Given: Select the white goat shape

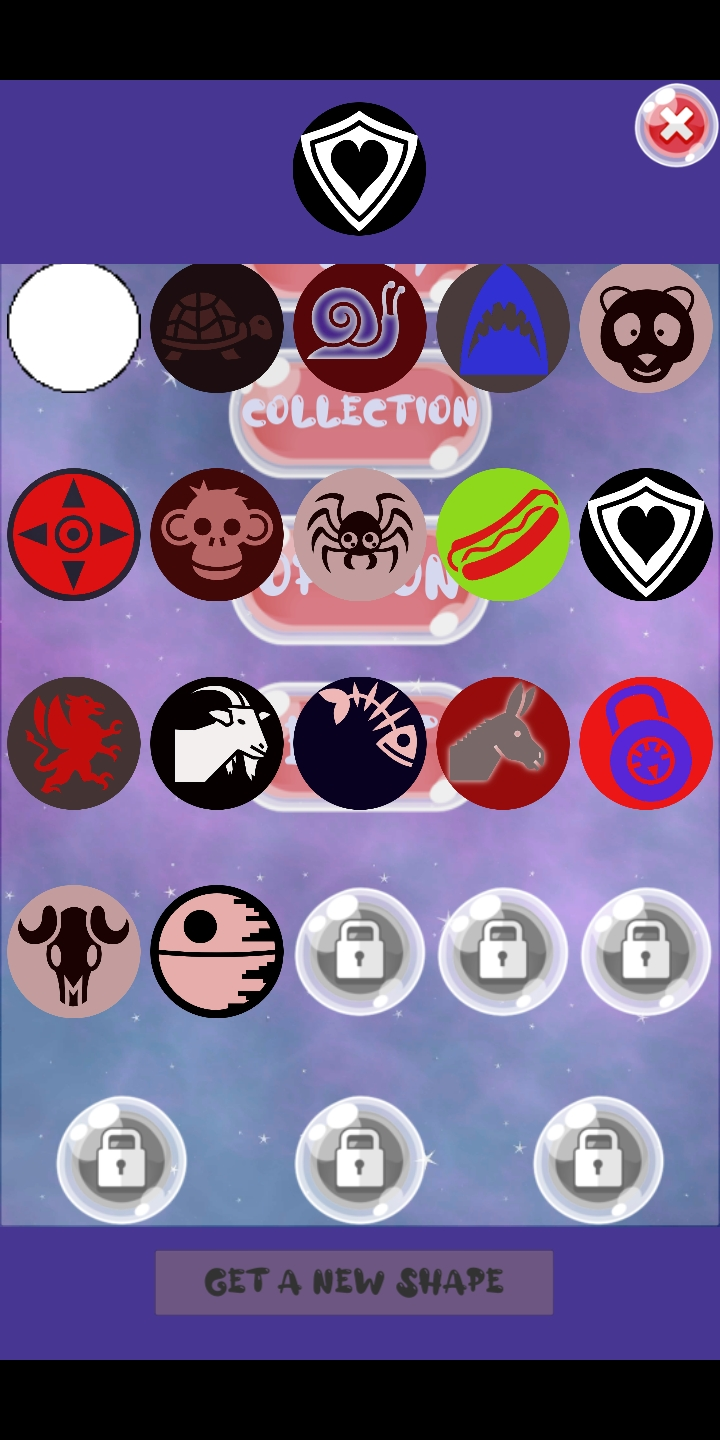Looking at the screenshot, I should click(x=216, y=743).
